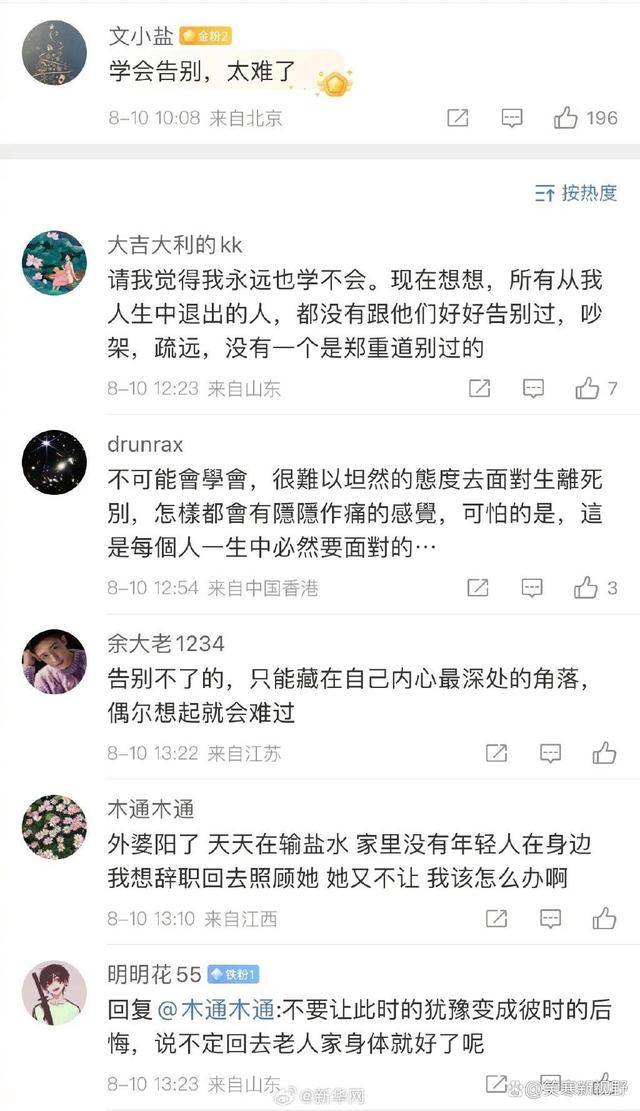
Task: Like 木通木通's comment about 外婆
Action: click(x=604, y=918)
